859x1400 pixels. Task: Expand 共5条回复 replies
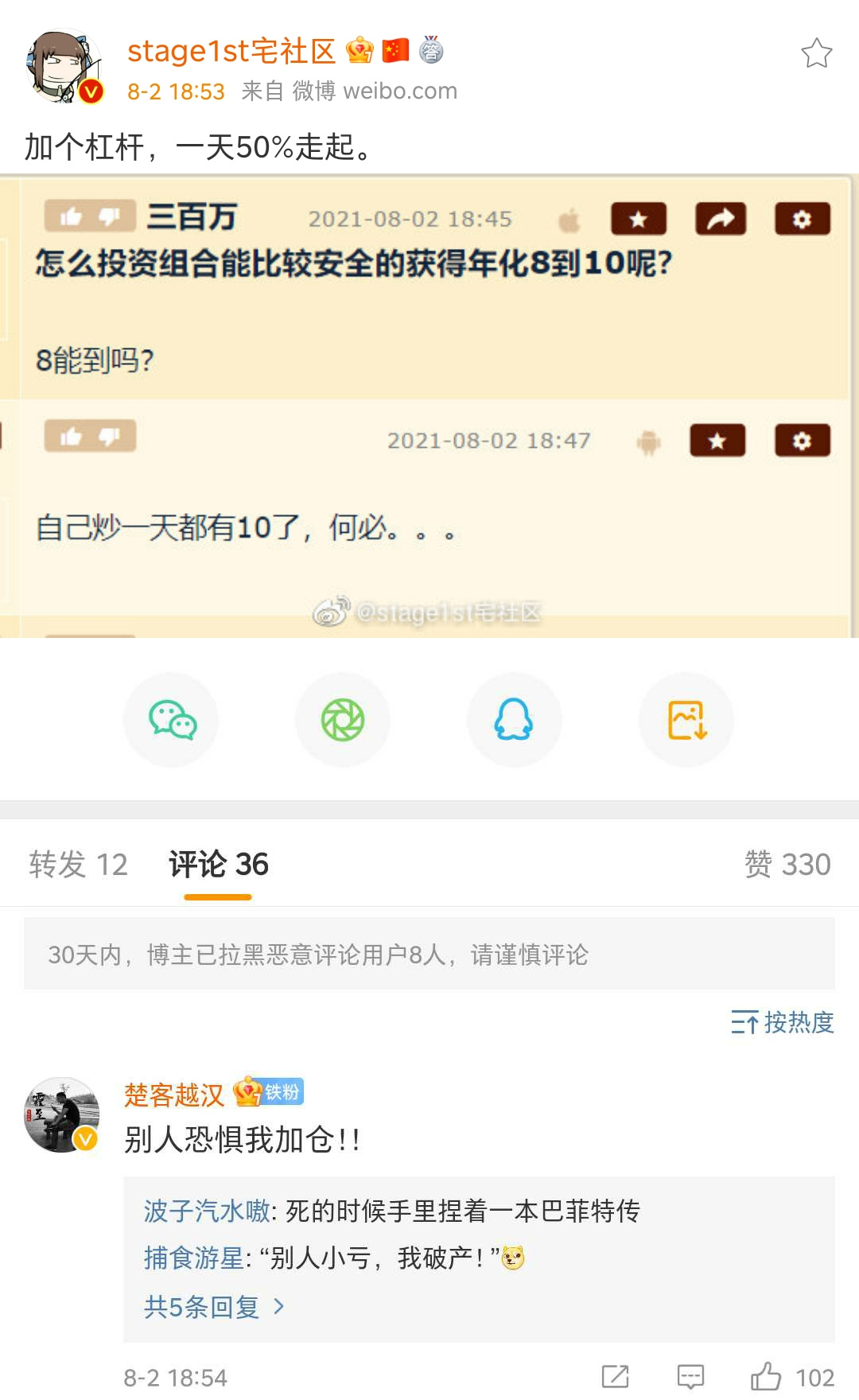point(213,1306)
